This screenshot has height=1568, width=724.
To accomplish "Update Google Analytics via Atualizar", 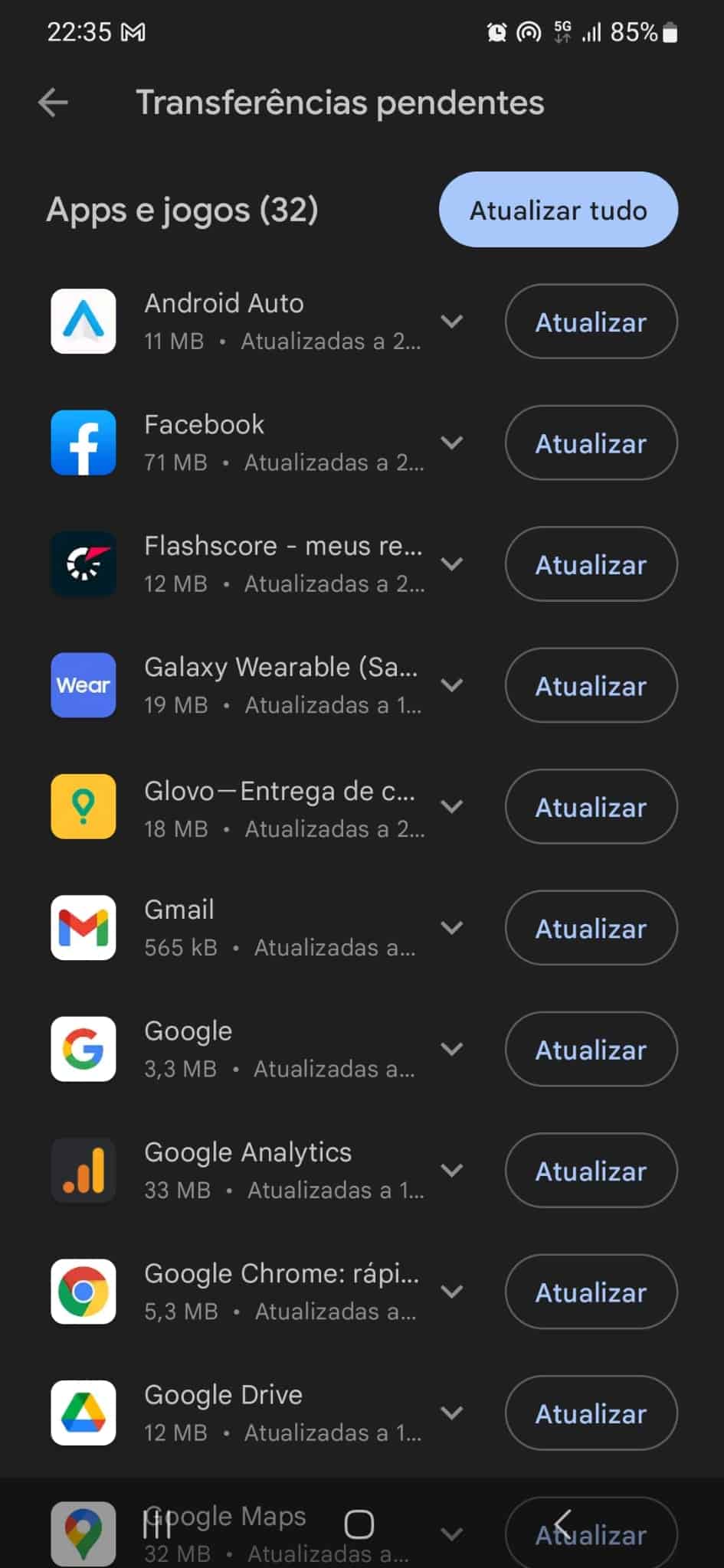I will [x=591, y=1171].
